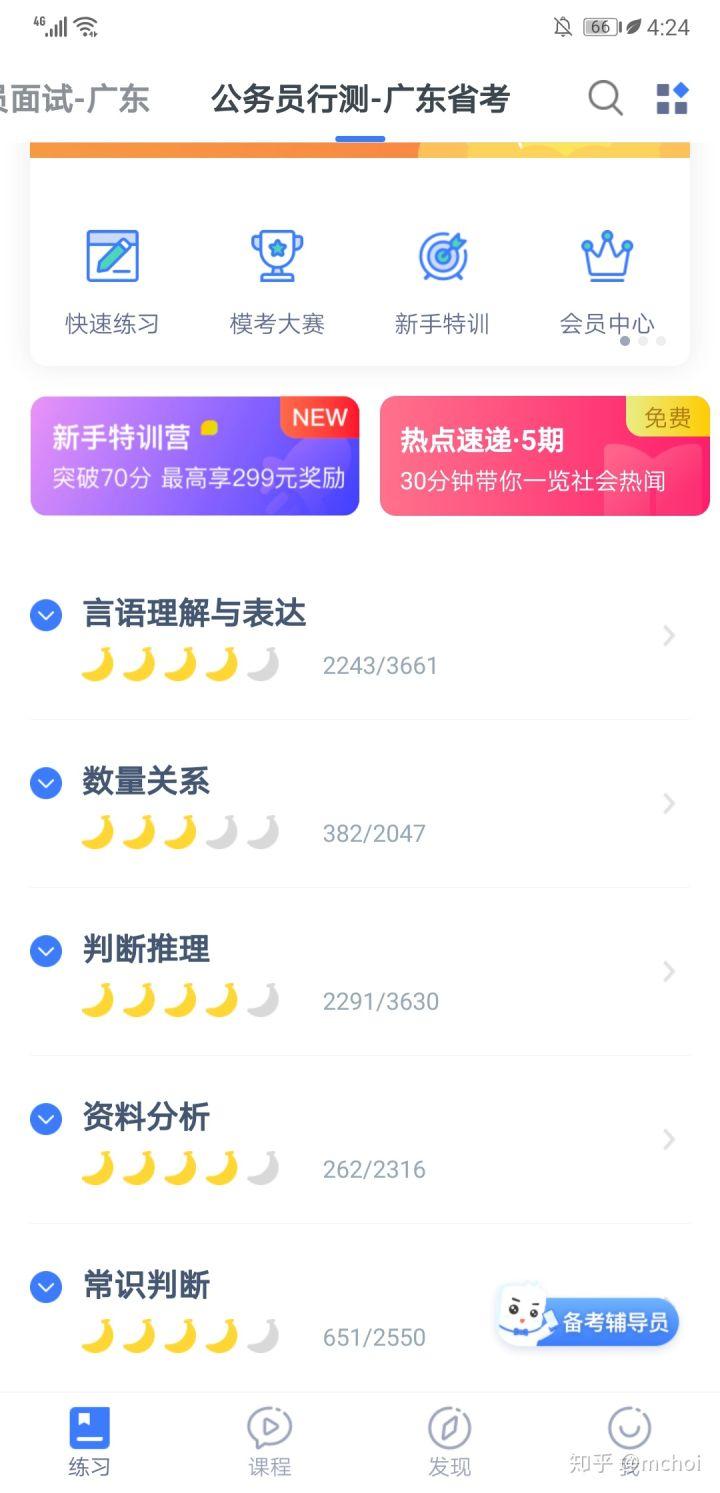
Task: Expand the 判断推理 section
Action: coord(46,951)
